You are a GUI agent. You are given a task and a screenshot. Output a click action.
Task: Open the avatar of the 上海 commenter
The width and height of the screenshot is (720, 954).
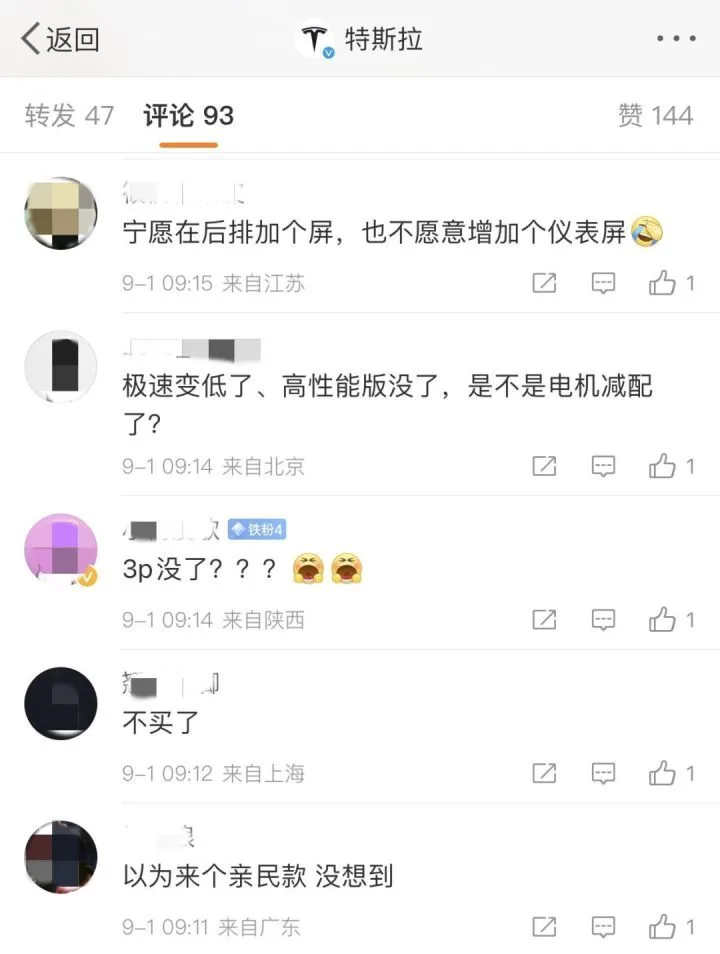pos(60,704)
